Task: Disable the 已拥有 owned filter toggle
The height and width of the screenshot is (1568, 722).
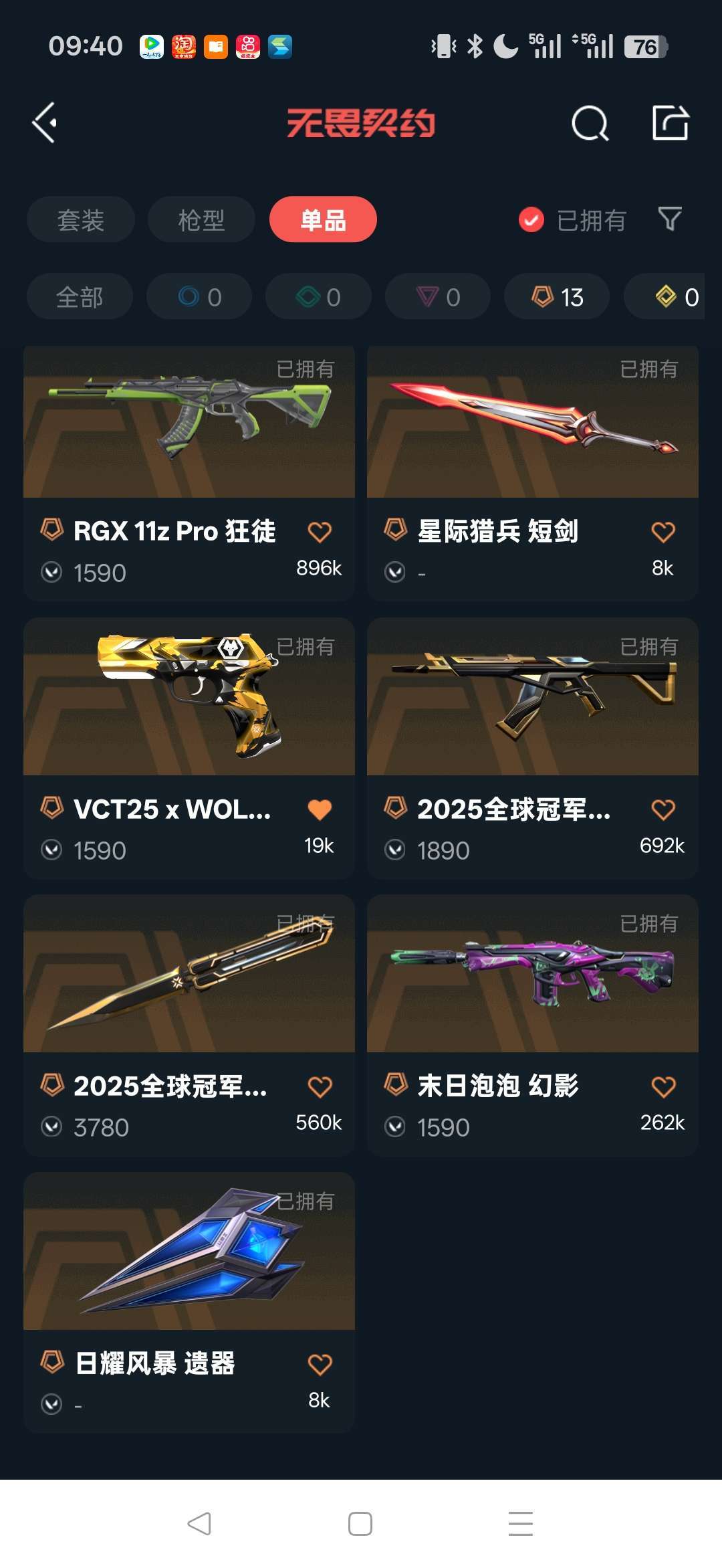Action: 530,219
